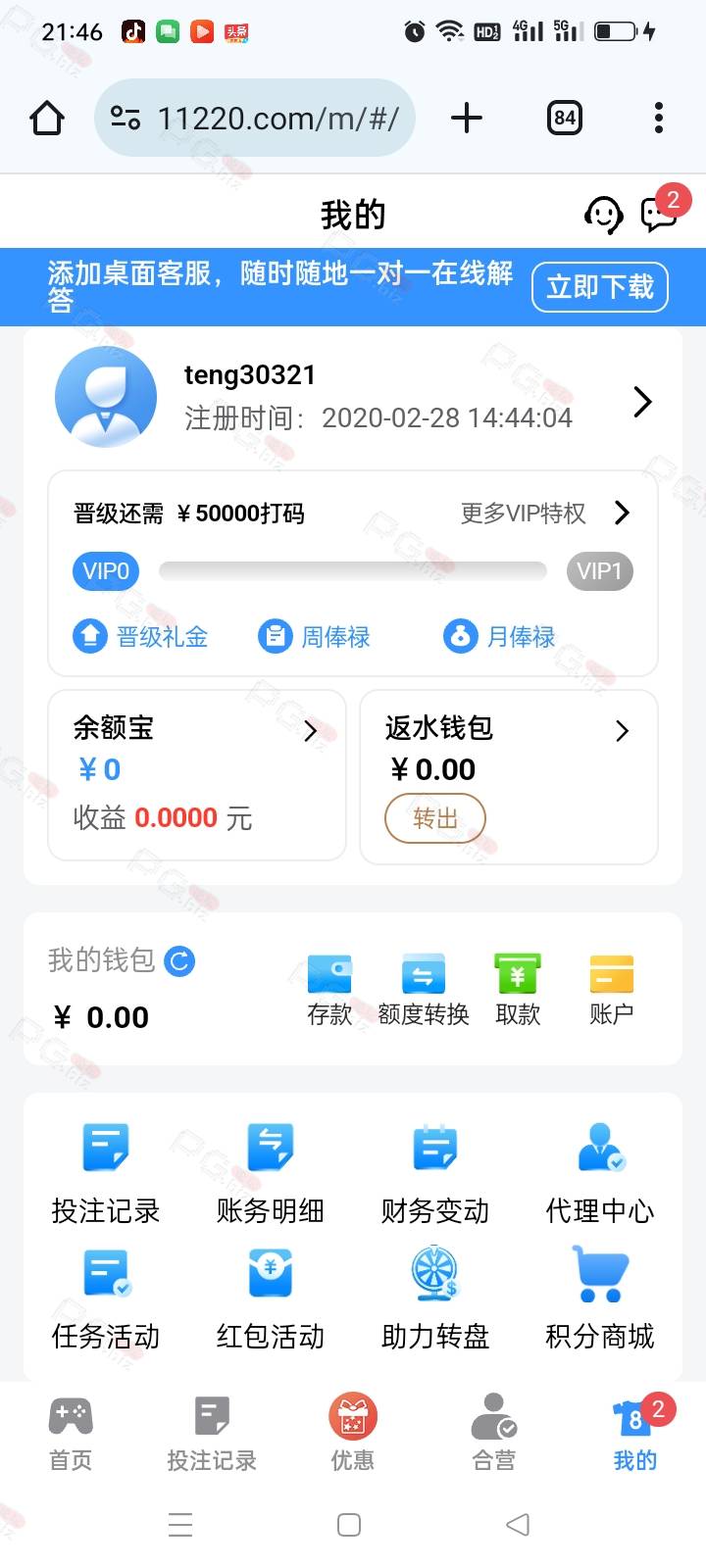
Task: Tap the 立即下载 download button
Action: click(x=600, y=287)
